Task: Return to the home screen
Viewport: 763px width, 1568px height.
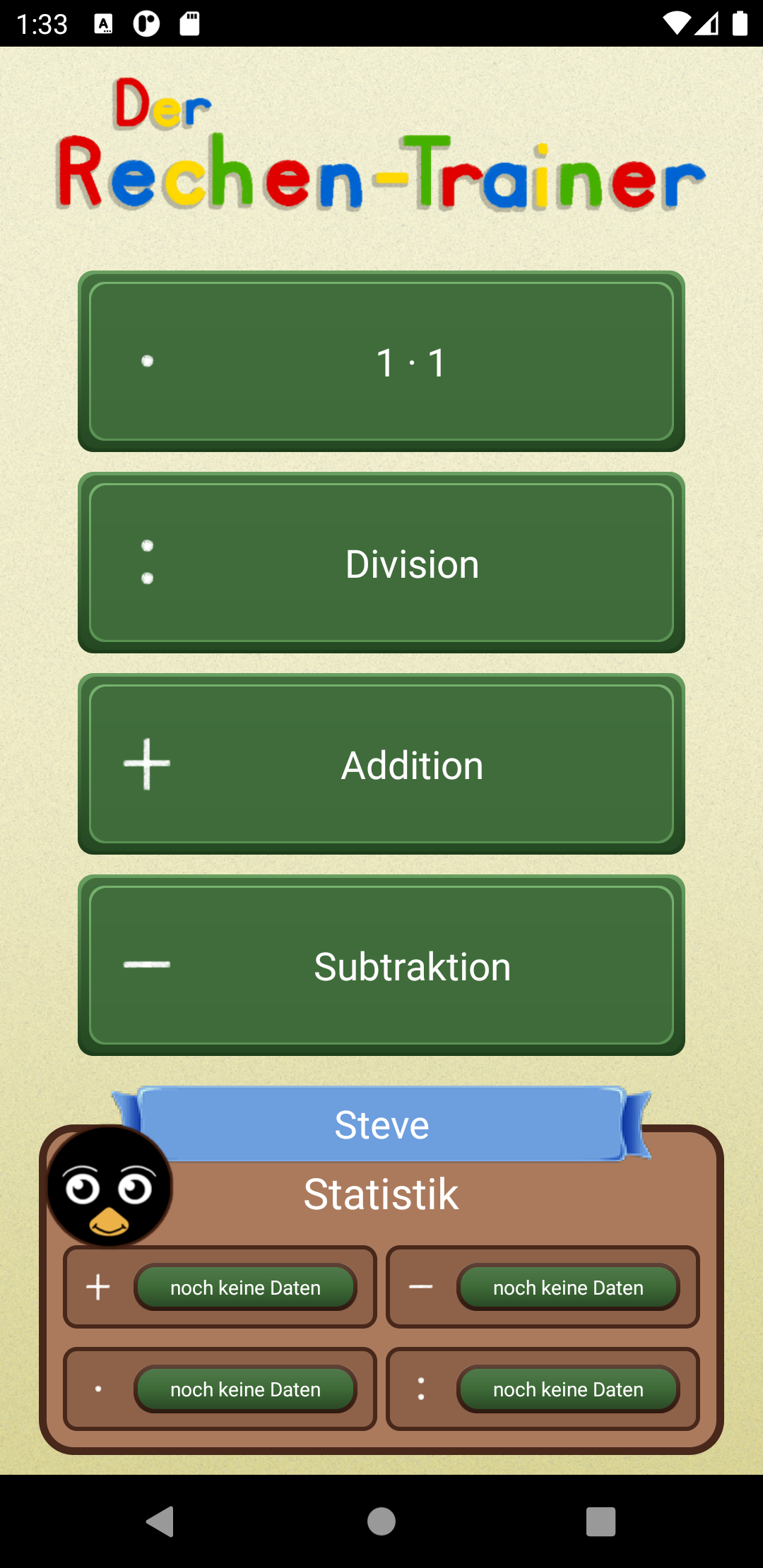Action: tap(381, 1521)
